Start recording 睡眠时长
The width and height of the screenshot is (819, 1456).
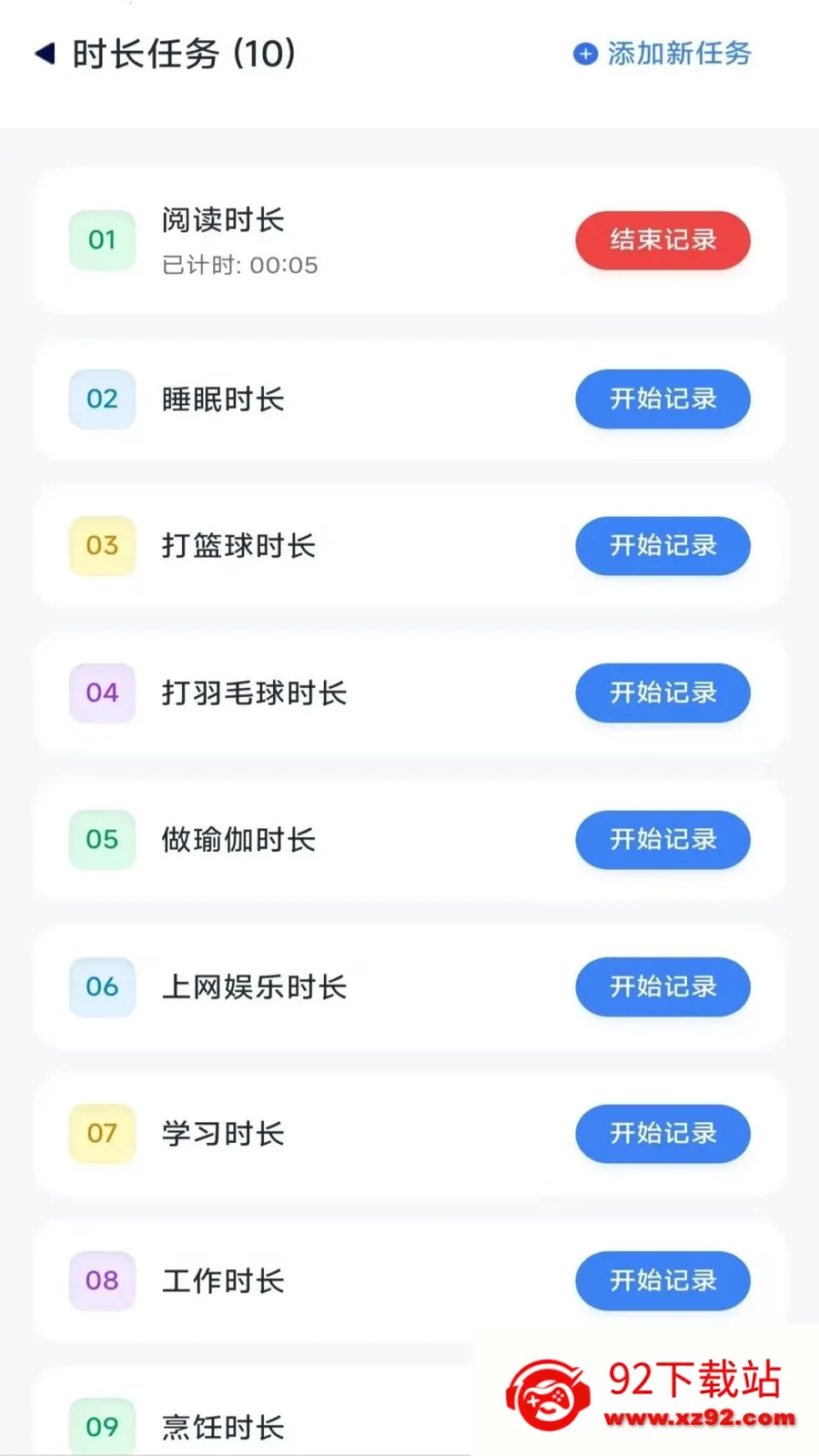click(662, 399)
